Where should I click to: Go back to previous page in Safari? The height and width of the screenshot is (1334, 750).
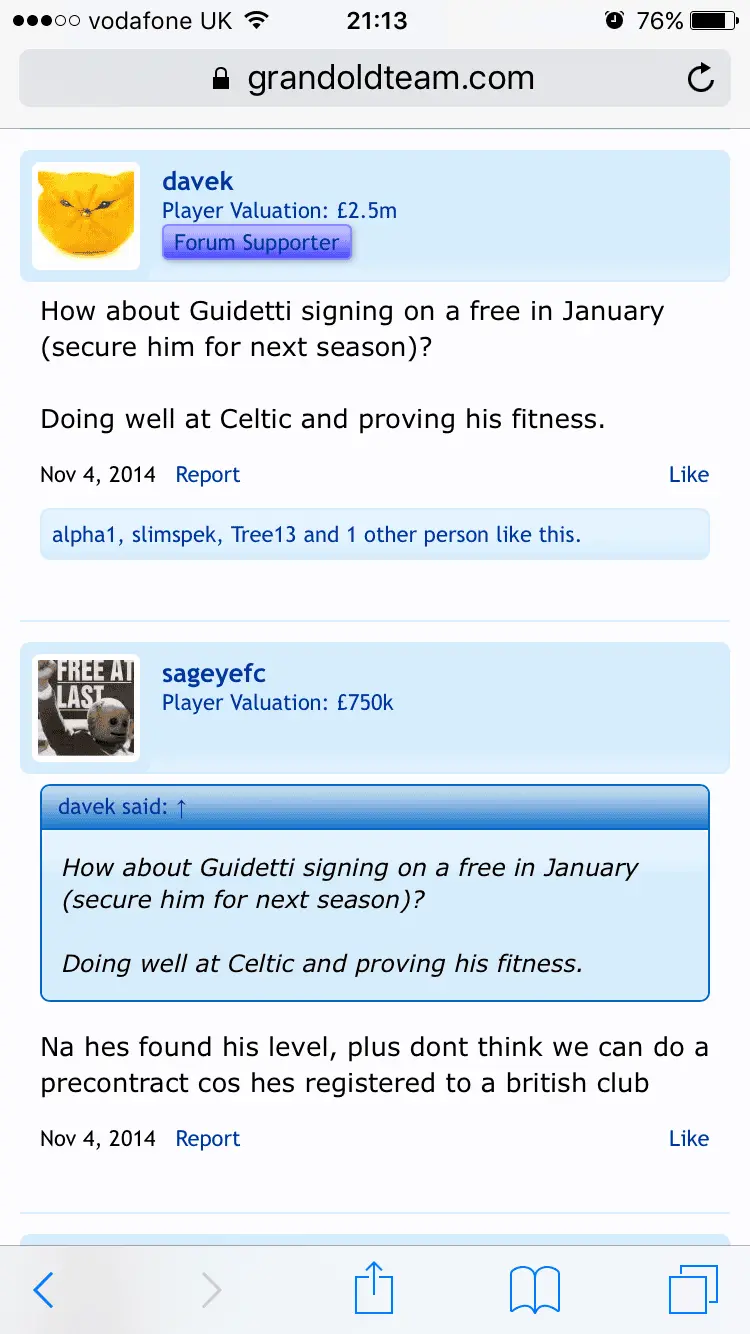pyautogui.click(x=43, y=1290)
